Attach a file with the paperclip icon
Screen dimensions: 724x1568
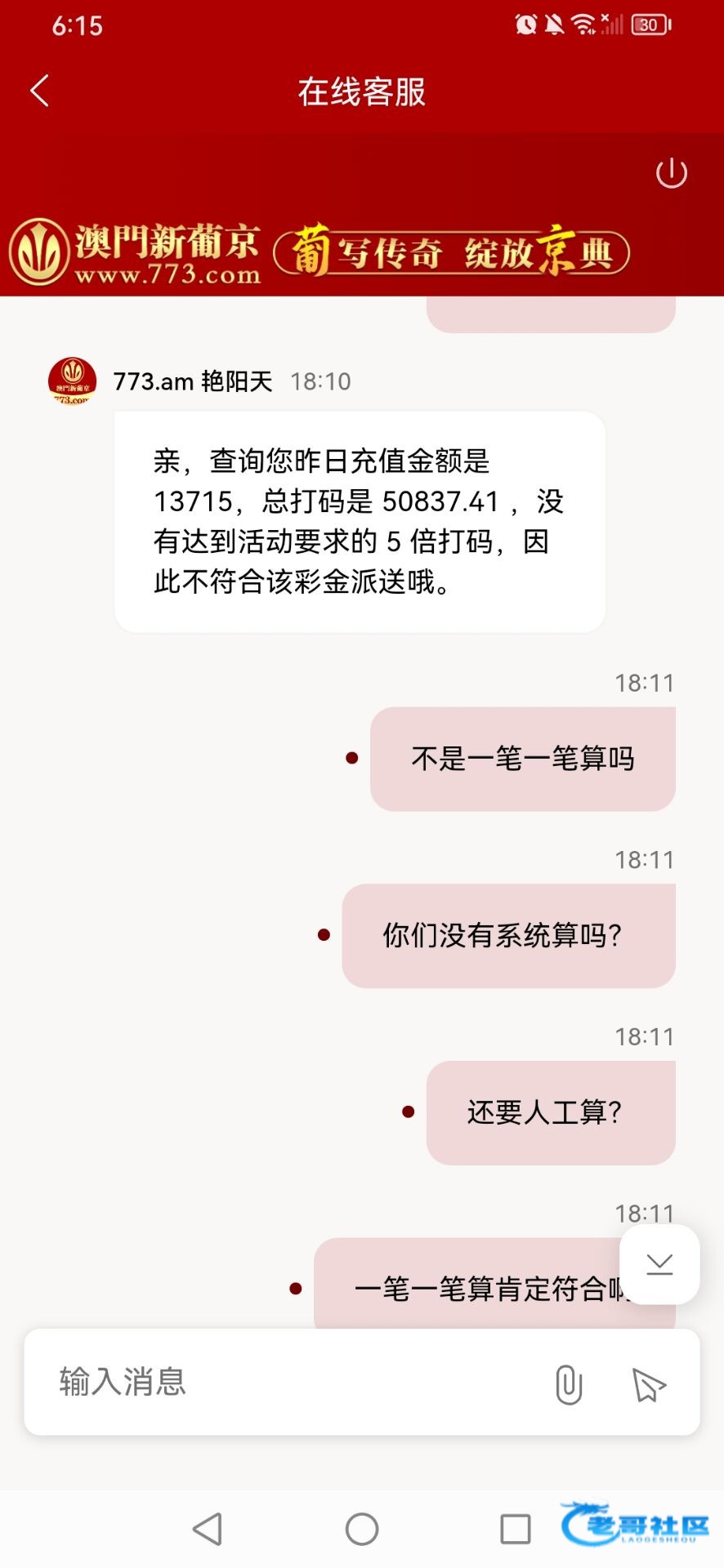point(568,1384)
